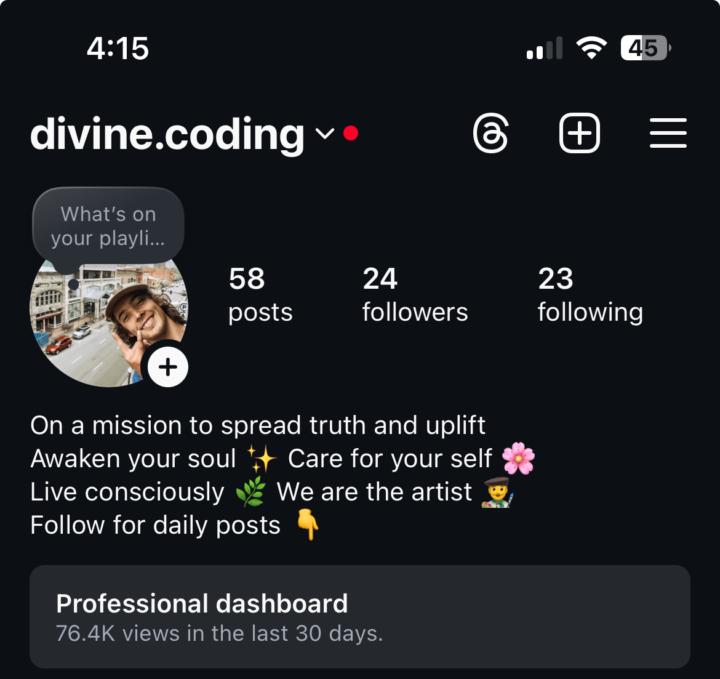This screenshot has height=679, width=720.
Task: Open the Threads icon
Action: [490, 133]
